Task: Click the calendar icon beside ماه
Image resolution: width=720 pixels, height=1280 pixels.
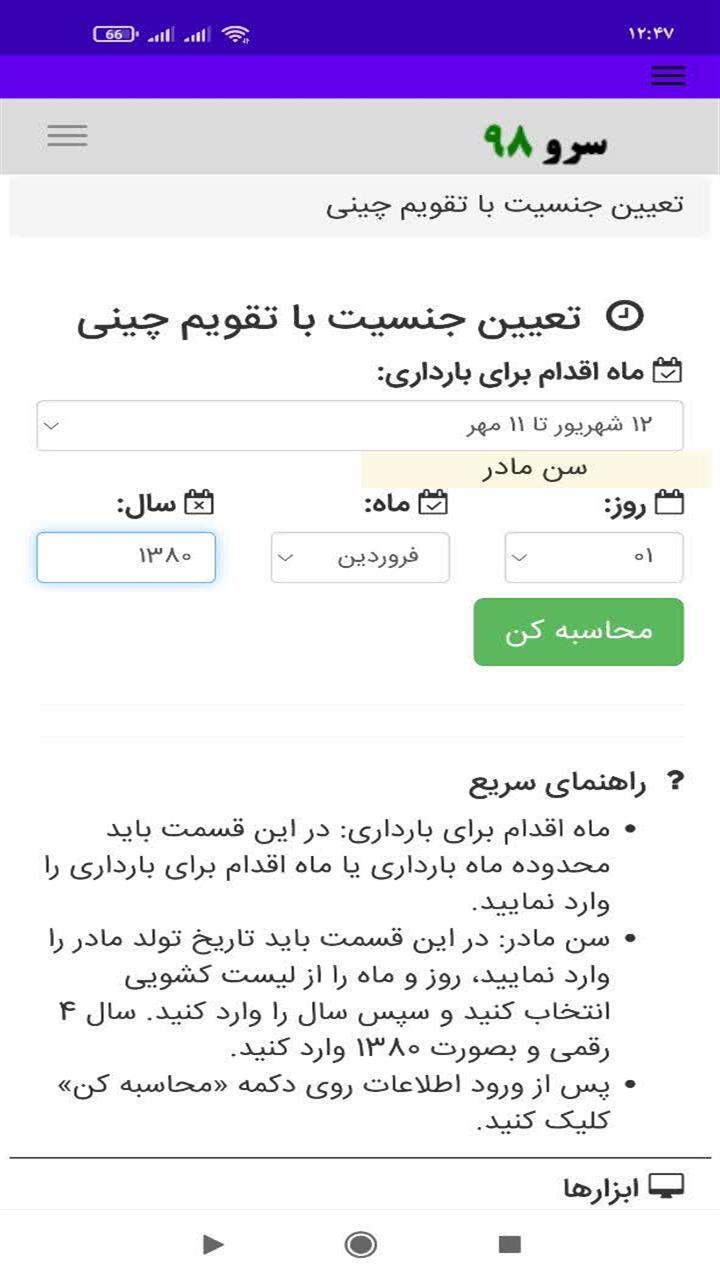Action: [432, 503]
